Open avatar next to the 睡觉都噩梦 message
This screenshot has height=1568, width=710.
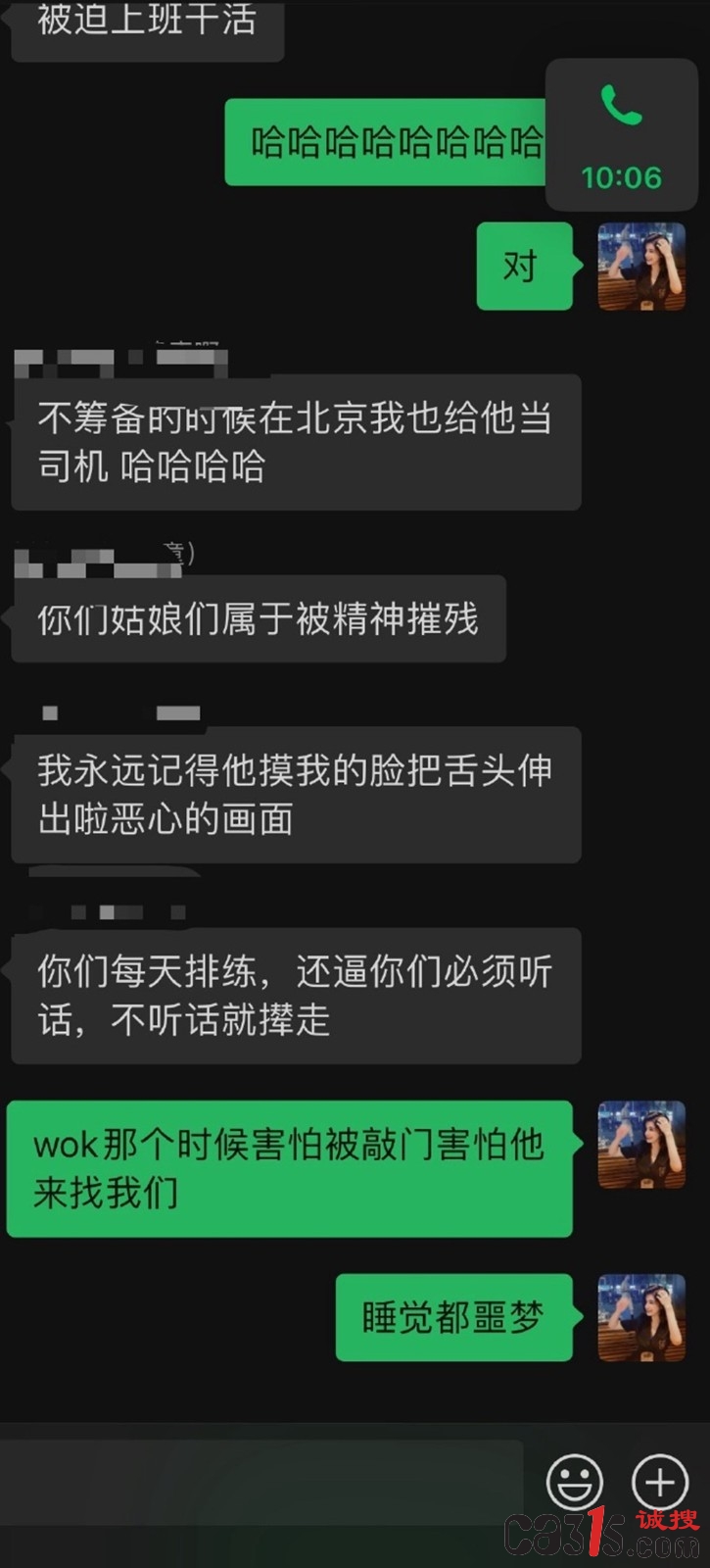(x=641, y=1317)
